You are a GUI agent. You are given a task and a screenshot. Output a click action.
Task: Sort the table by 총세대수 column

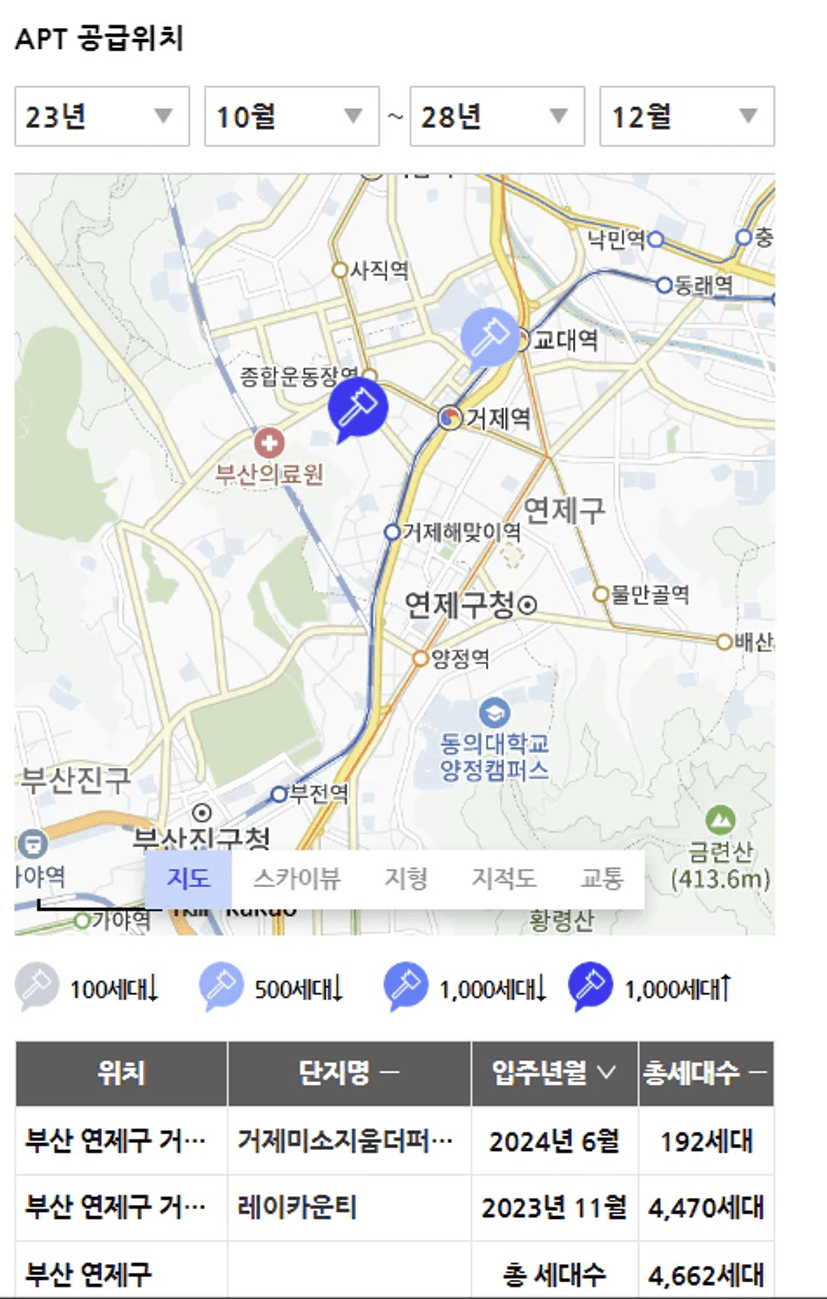(x=706, y=1073)
